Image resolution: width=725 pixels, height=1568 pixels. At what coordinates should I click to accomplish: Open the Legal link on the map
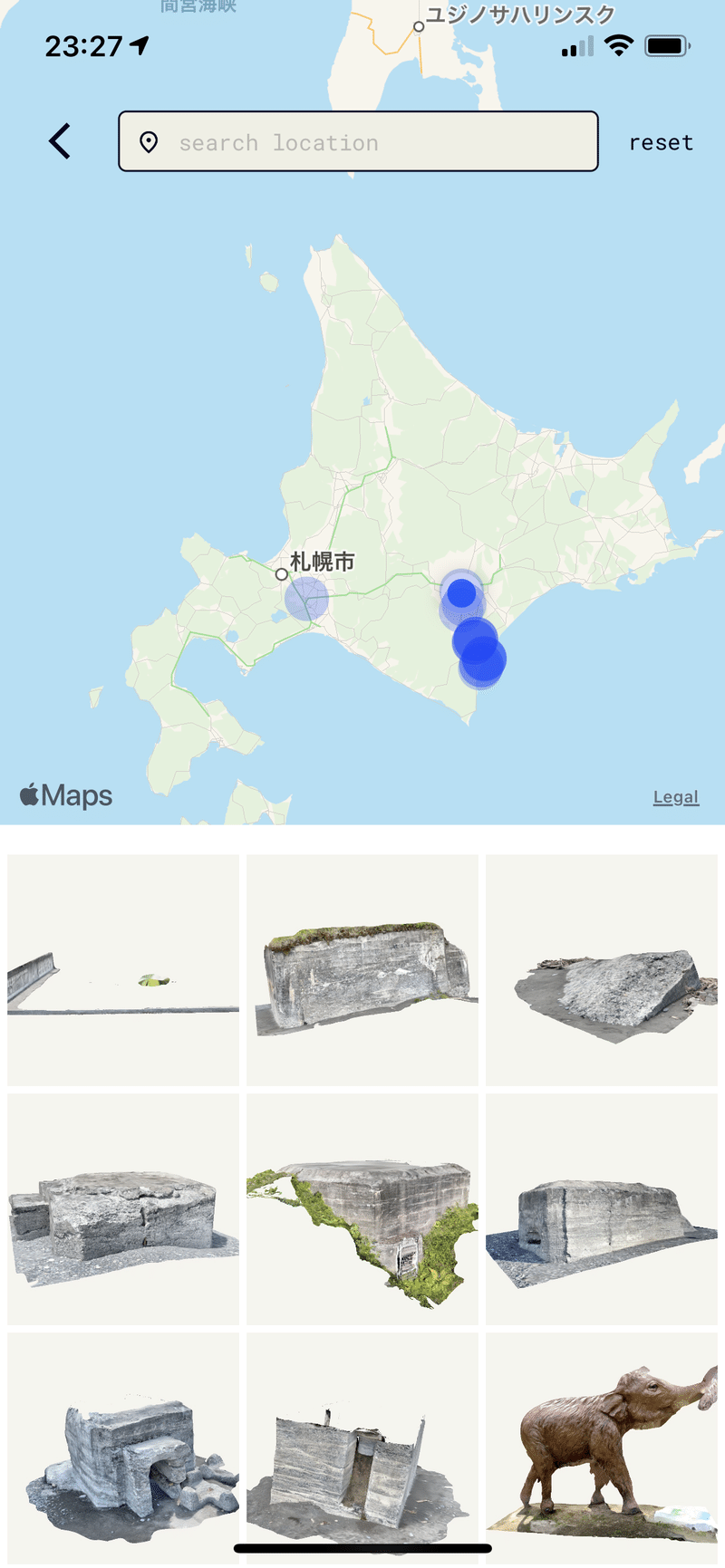click(x=676, y=797)
